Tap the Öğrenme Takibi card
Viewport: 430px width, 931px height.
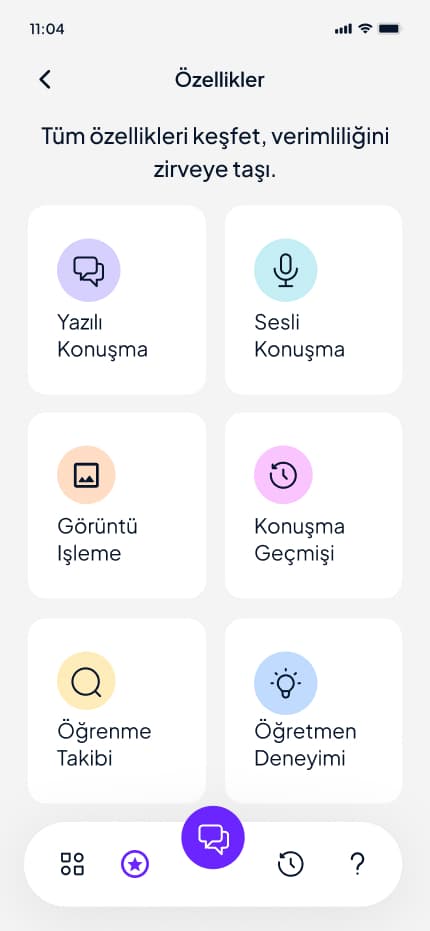(x=117, y=711)
